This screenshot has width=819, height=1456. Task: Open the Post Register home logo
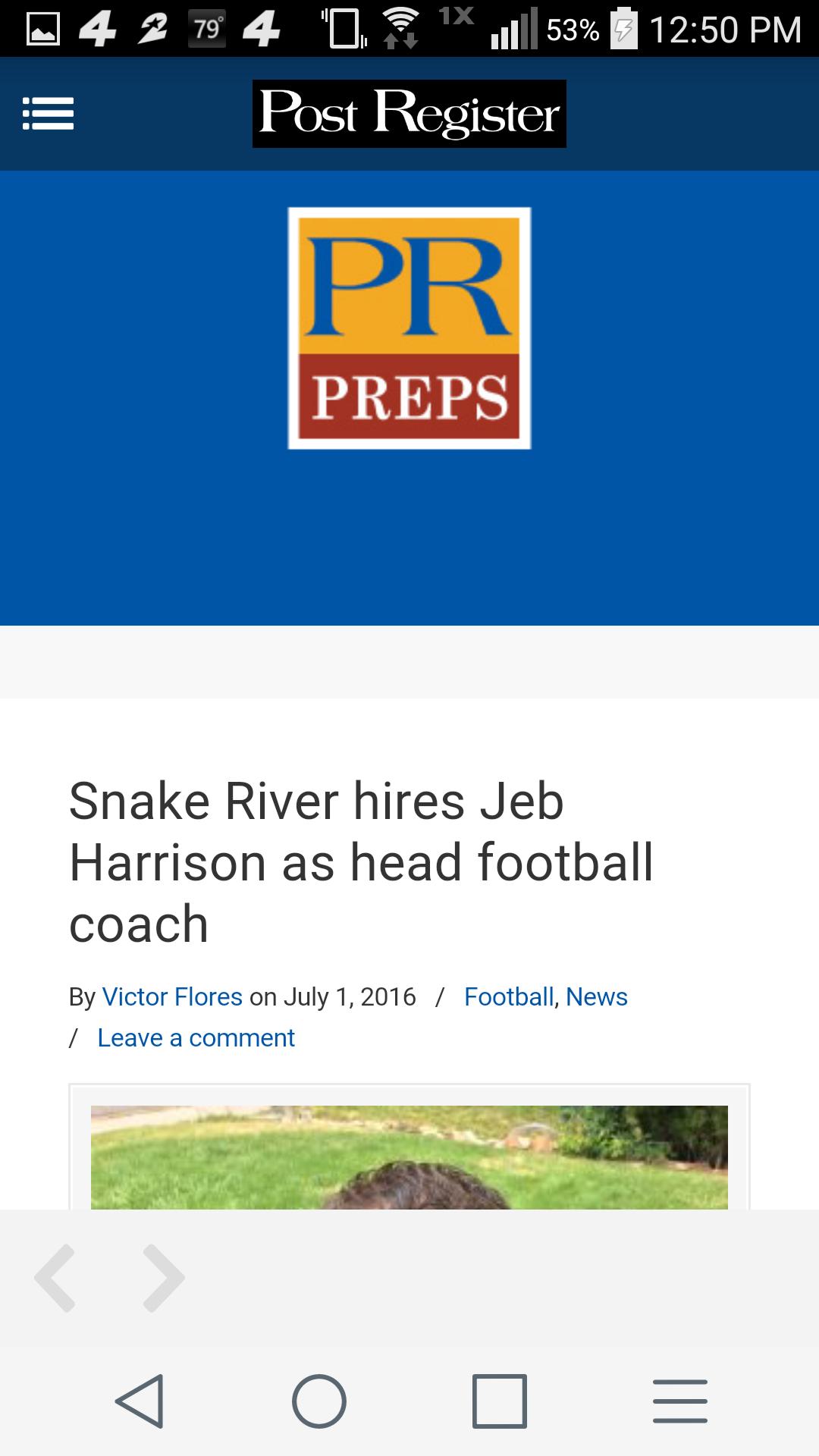tap(409, 114)
